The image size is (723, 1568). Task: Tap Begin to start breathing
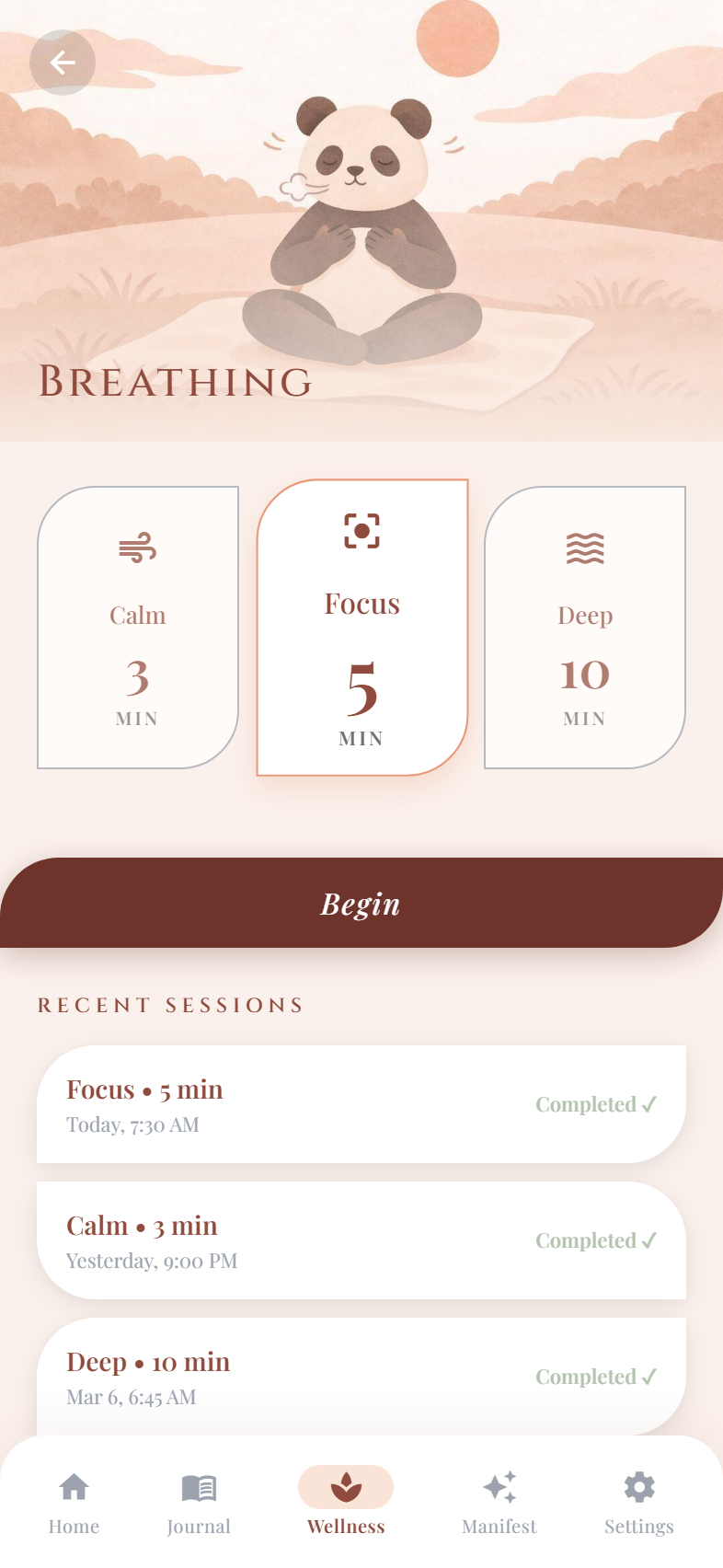point(361,903)
